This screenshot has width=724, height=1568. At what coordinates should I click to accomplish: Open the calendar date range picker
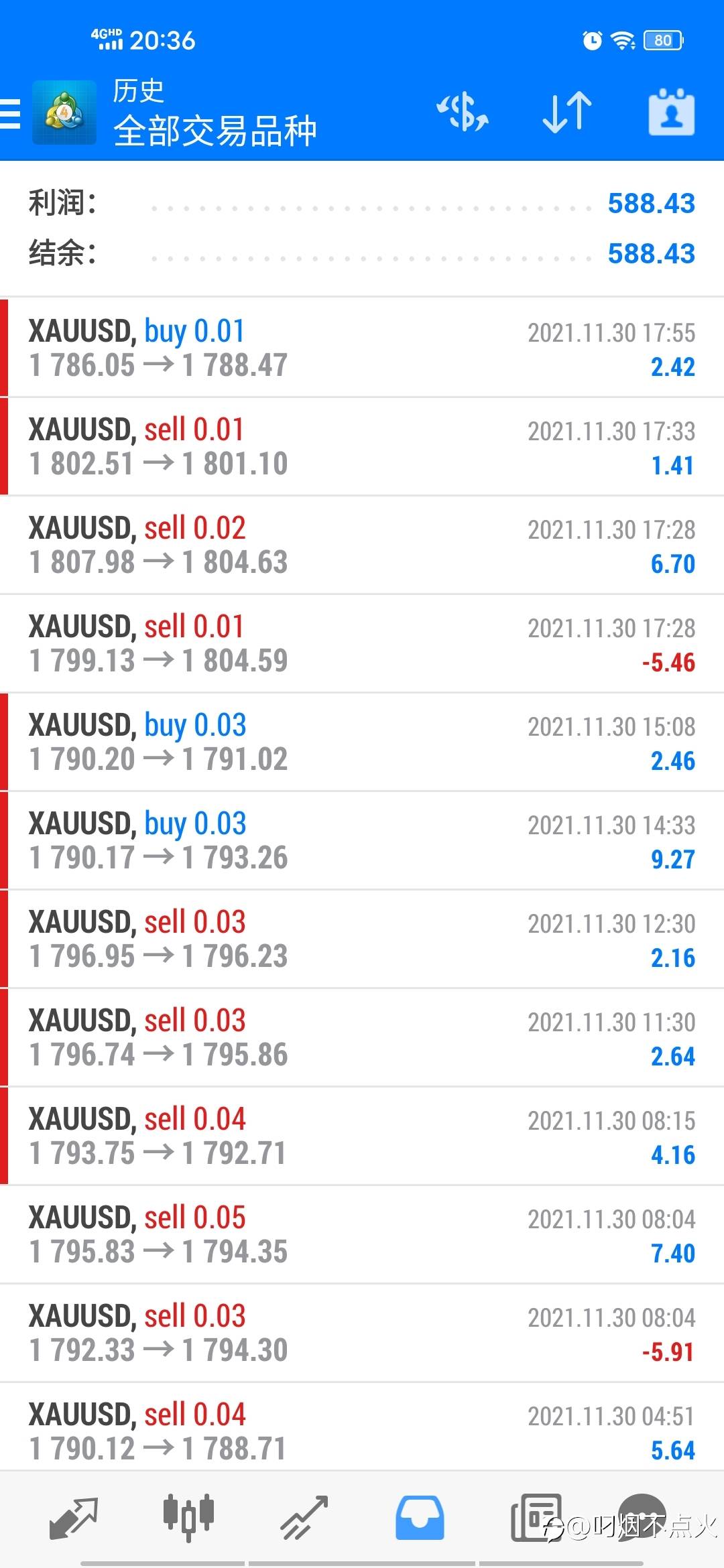[671, 112]
